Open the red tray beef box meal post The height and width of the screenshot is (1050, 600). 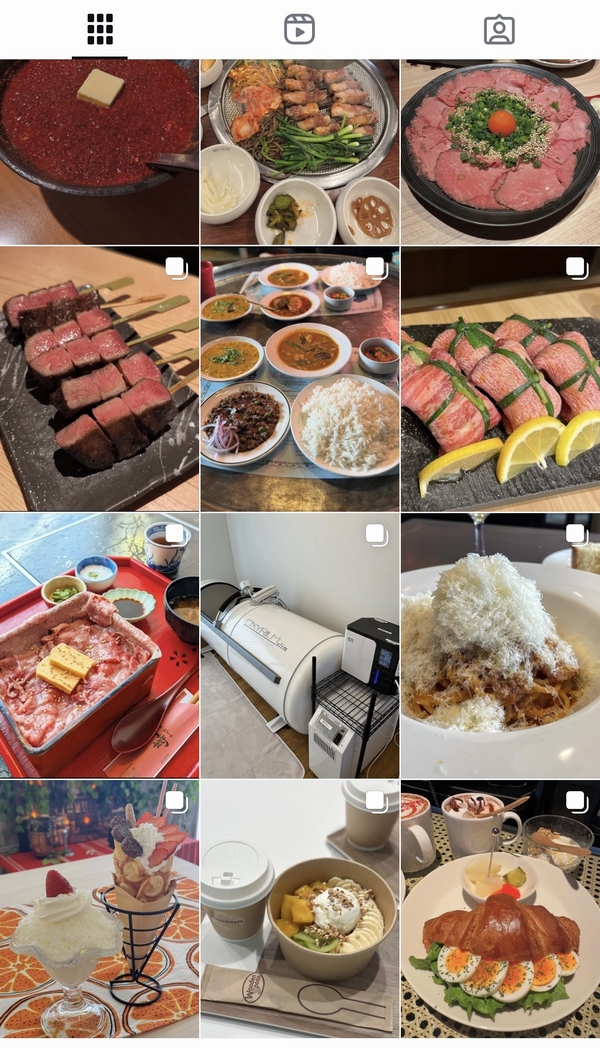[99, 646]
